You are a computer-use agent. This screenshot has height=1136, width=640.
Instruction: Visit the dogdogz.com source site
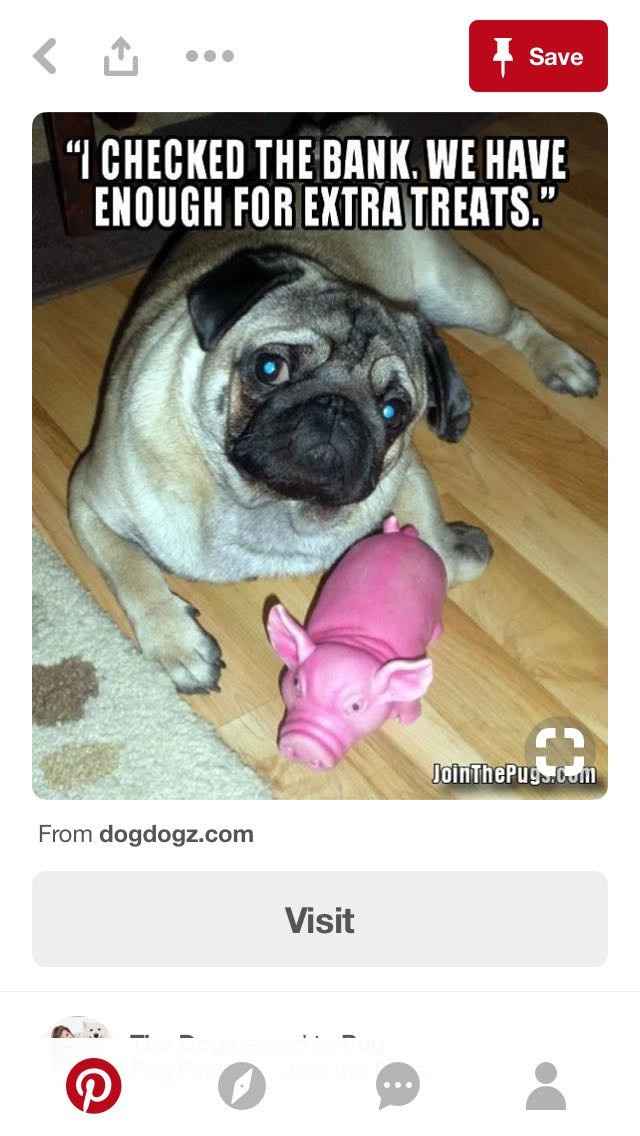click(320, 919)
